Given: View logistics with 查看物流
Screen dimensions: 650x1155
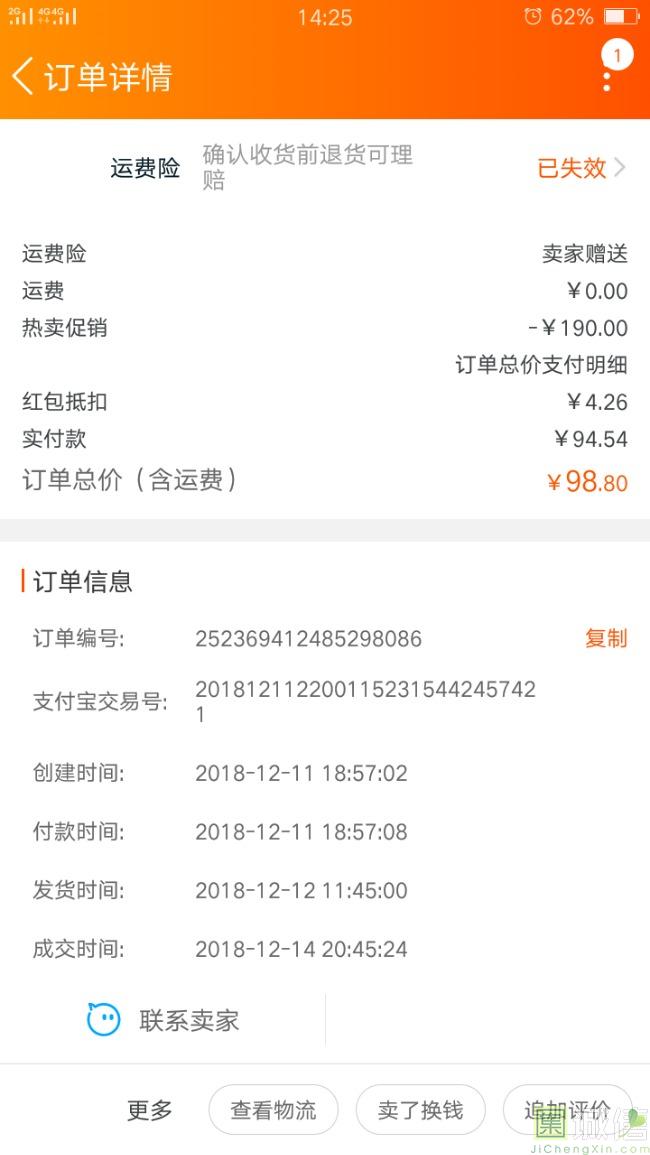Looking at the screenshot, I should click(x=273, y=1109).
